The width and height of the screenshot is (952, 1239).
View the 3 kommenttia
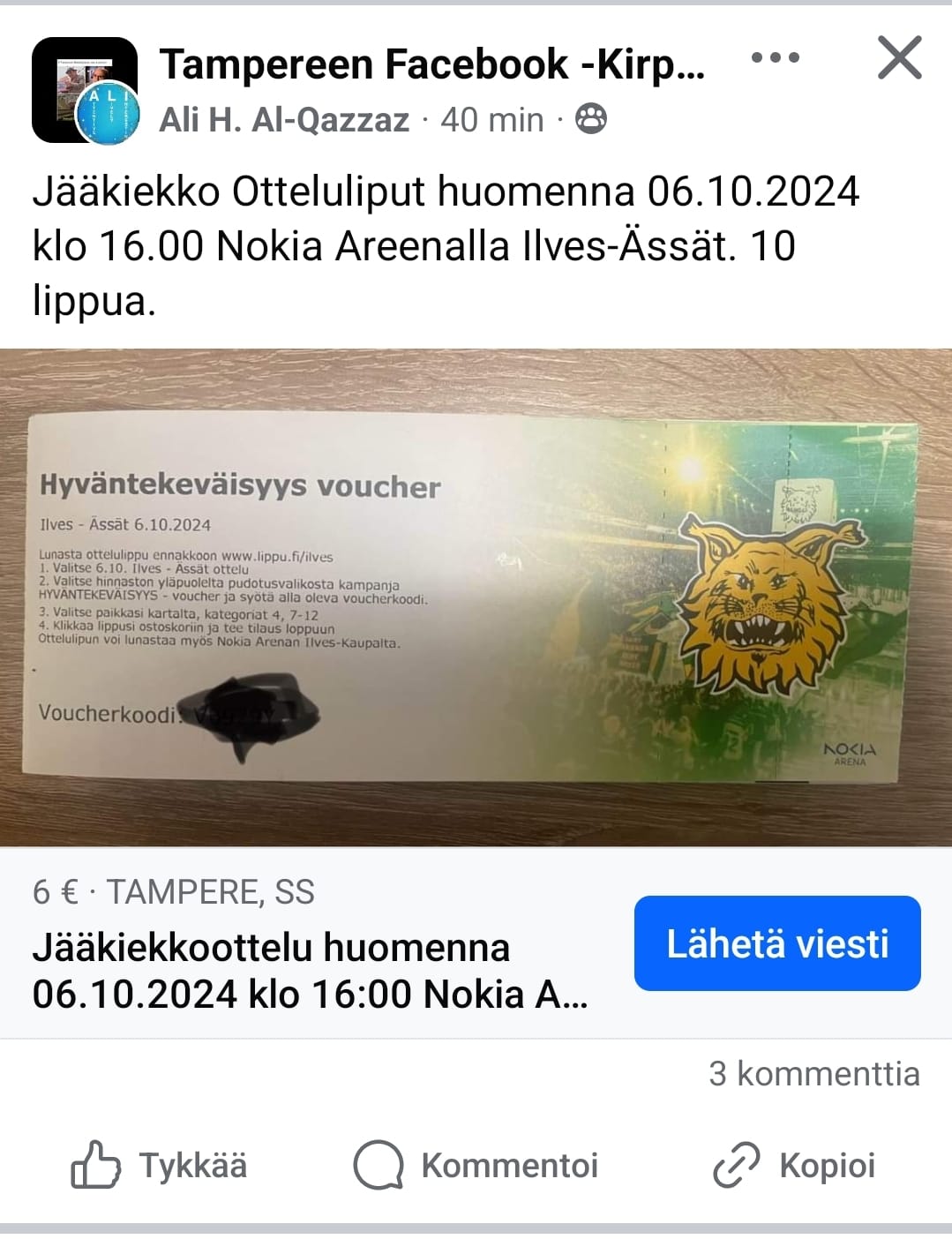pos(813,1073)
